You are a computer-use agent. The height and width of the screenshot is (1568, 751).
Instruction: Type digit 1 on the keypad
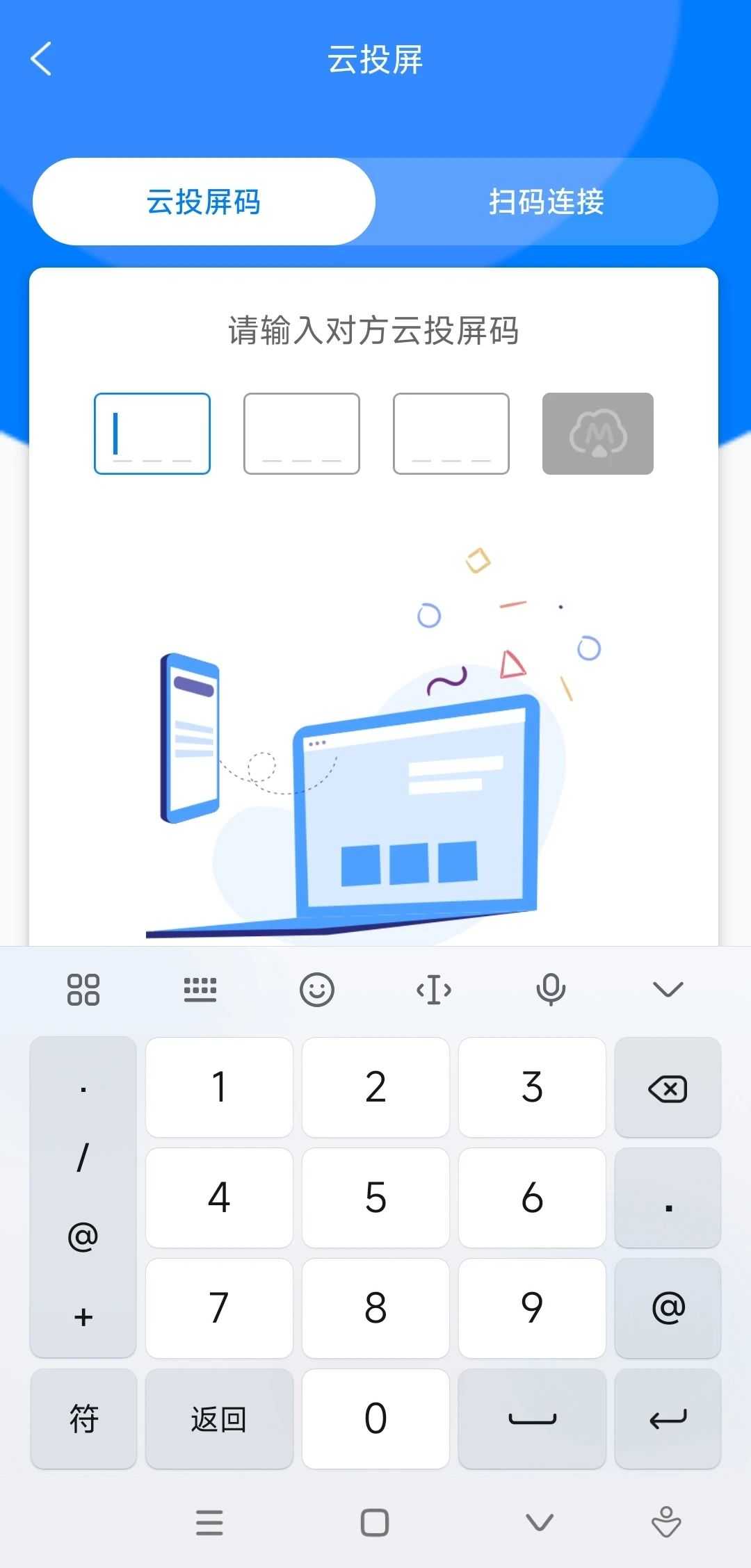pos(219,1086)
